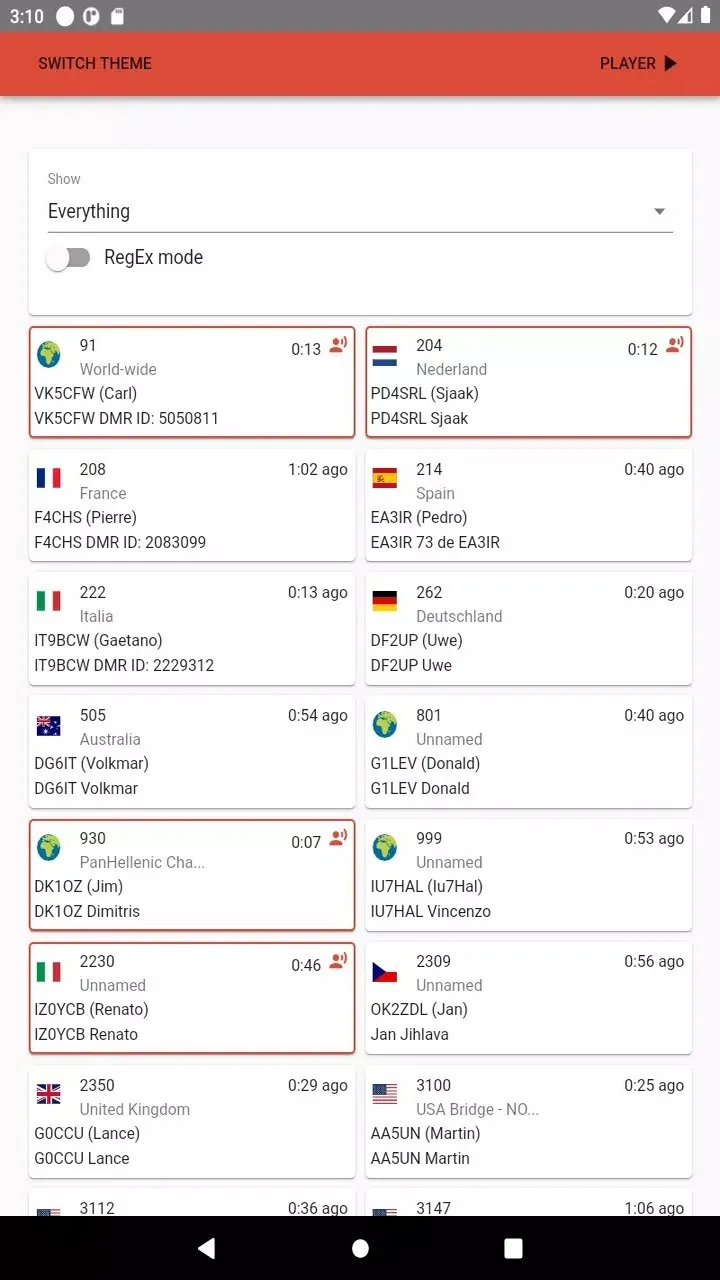Open the 214 Spain card

528,505
